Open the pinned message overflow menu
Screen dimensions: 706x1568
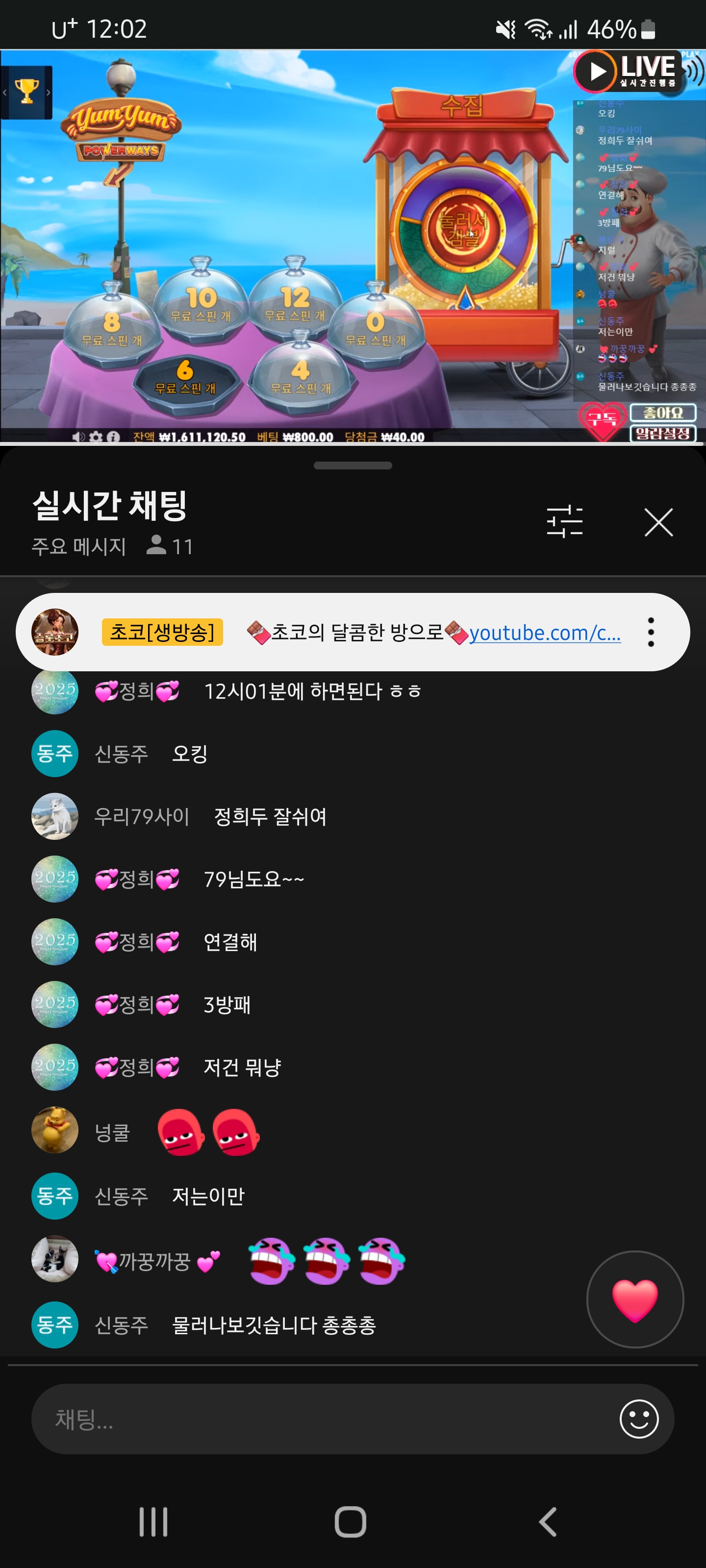[651, 632]
